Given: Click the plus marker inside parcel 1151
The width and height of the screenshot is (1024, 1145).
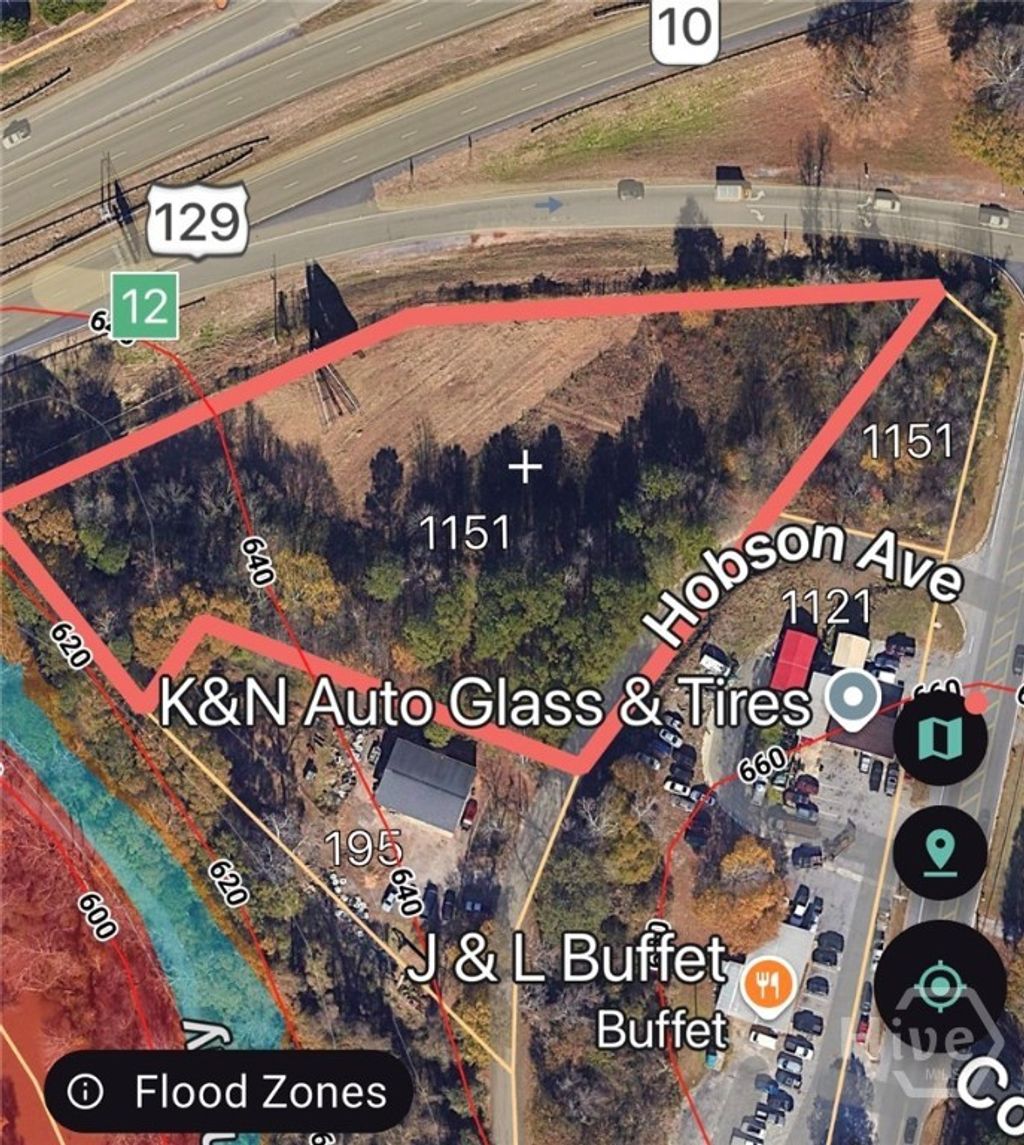Looking at the screenshot, I should (x=527, y=466).
